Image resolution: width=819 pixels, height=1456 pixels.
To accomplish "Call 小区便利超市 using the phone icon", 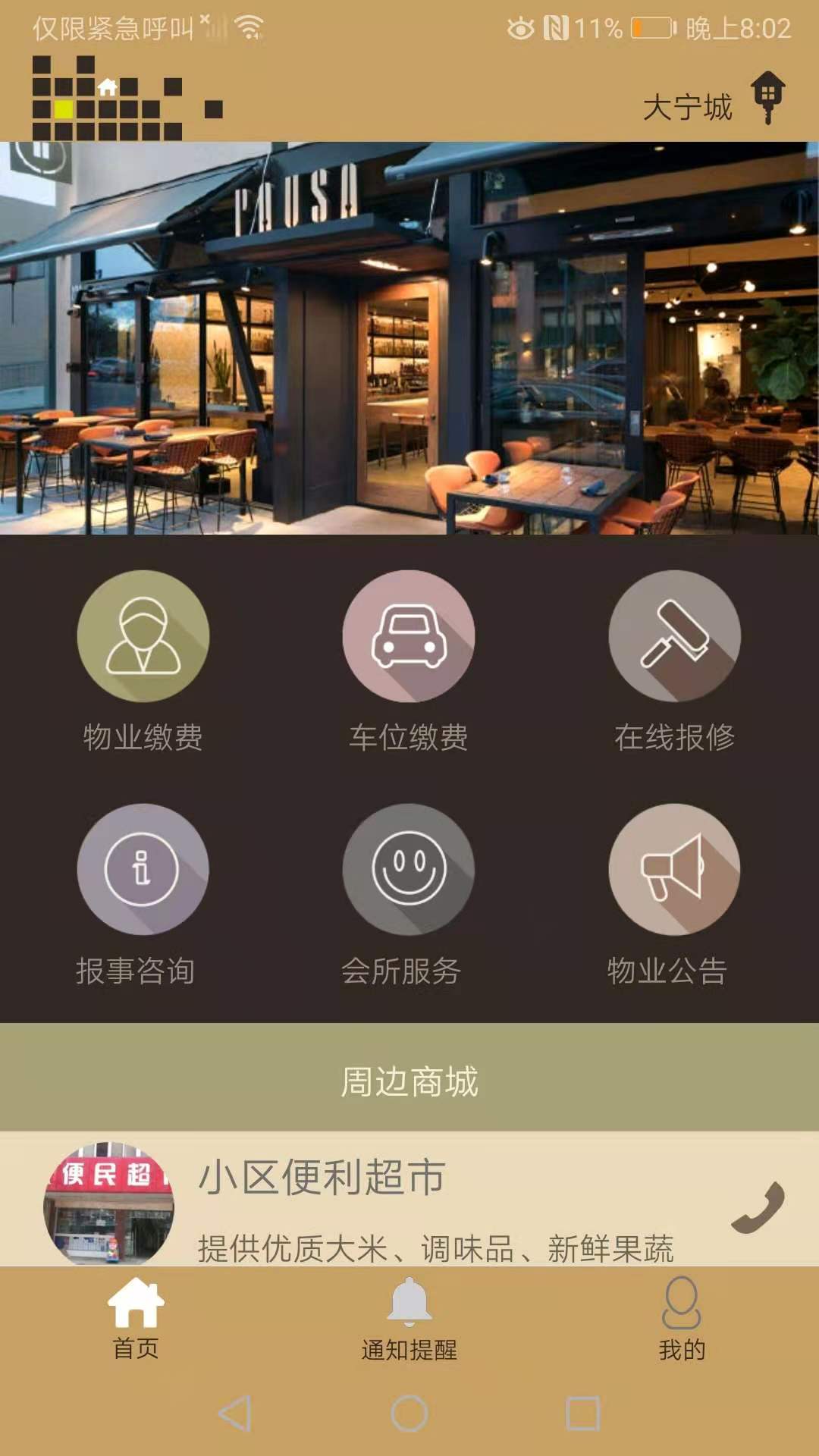I will click(758, 1207).
